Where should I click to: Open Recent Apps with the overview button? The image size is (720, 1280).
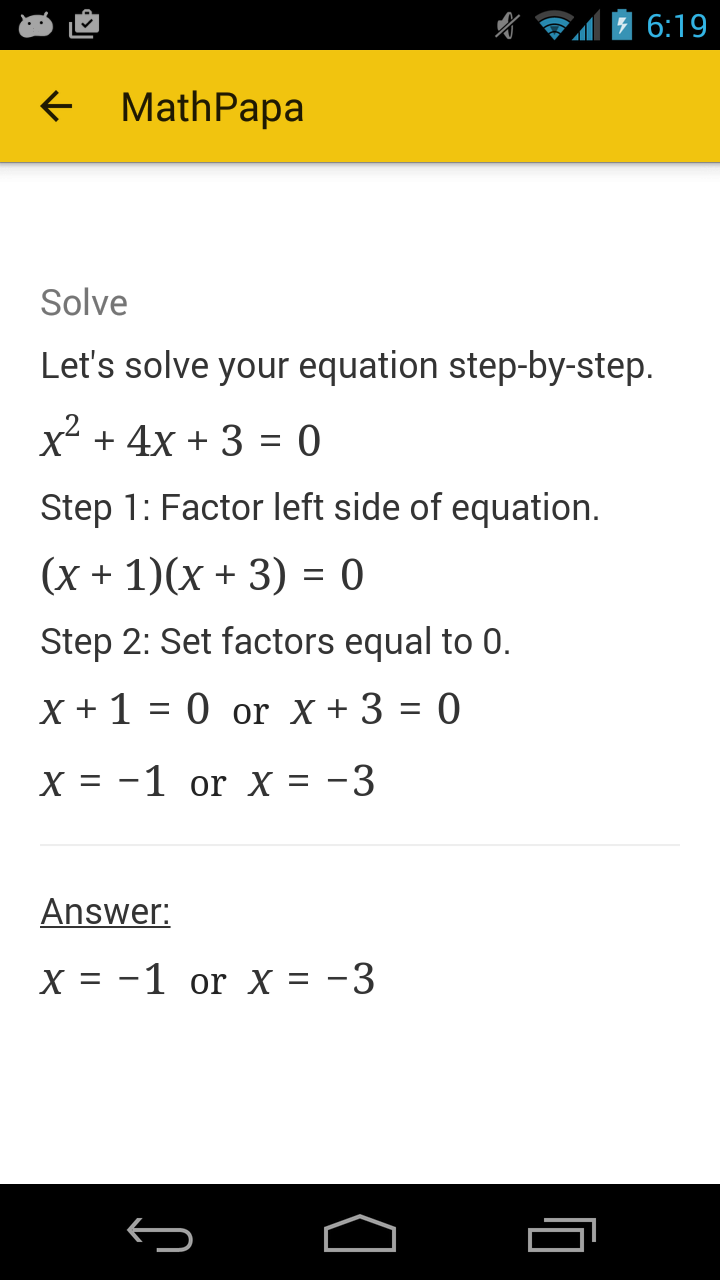point(561,1234)
